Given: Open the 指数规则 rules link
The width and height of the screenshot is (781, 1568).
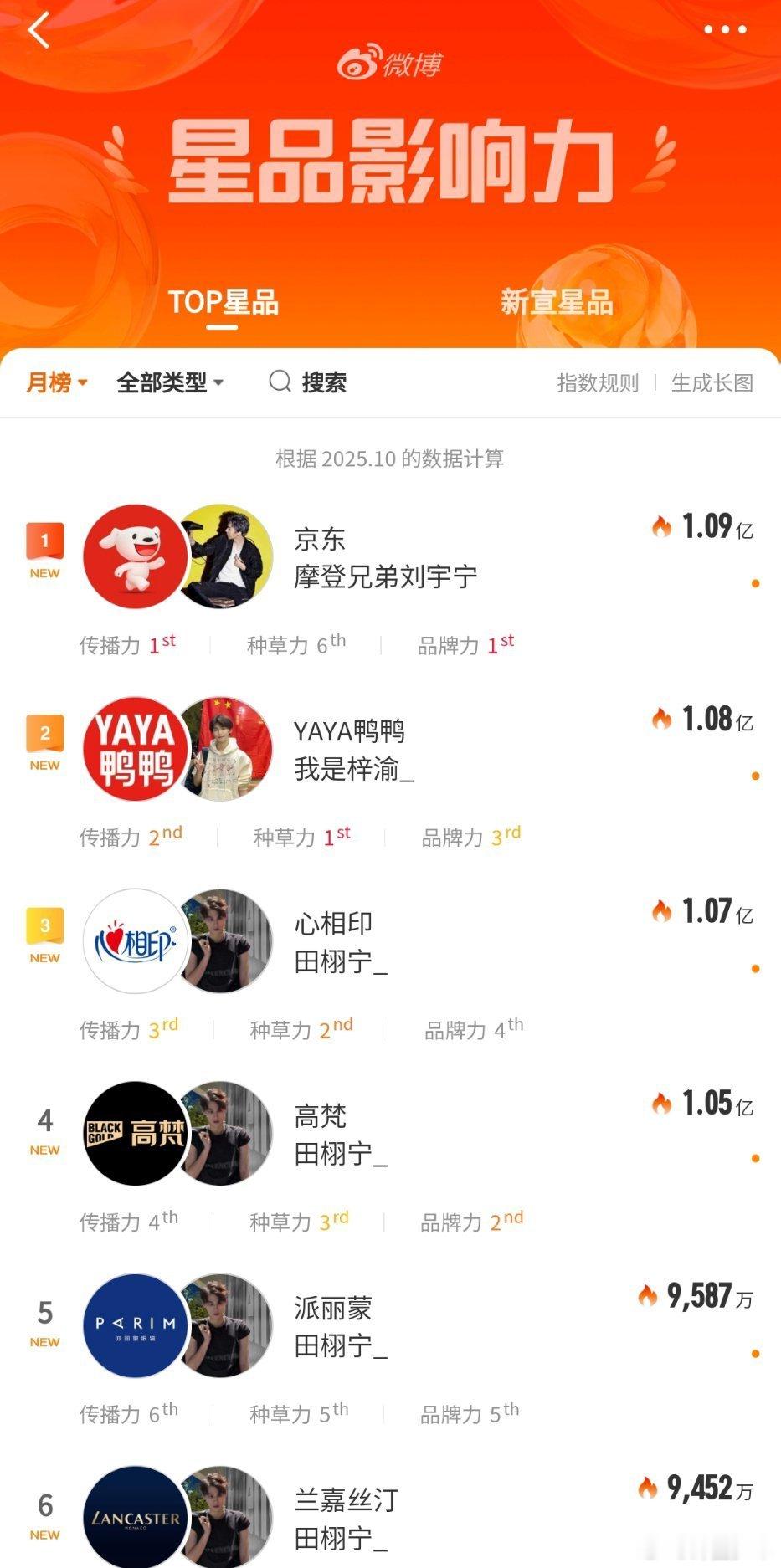Looking at the screenshot, I should pos(598,383).
